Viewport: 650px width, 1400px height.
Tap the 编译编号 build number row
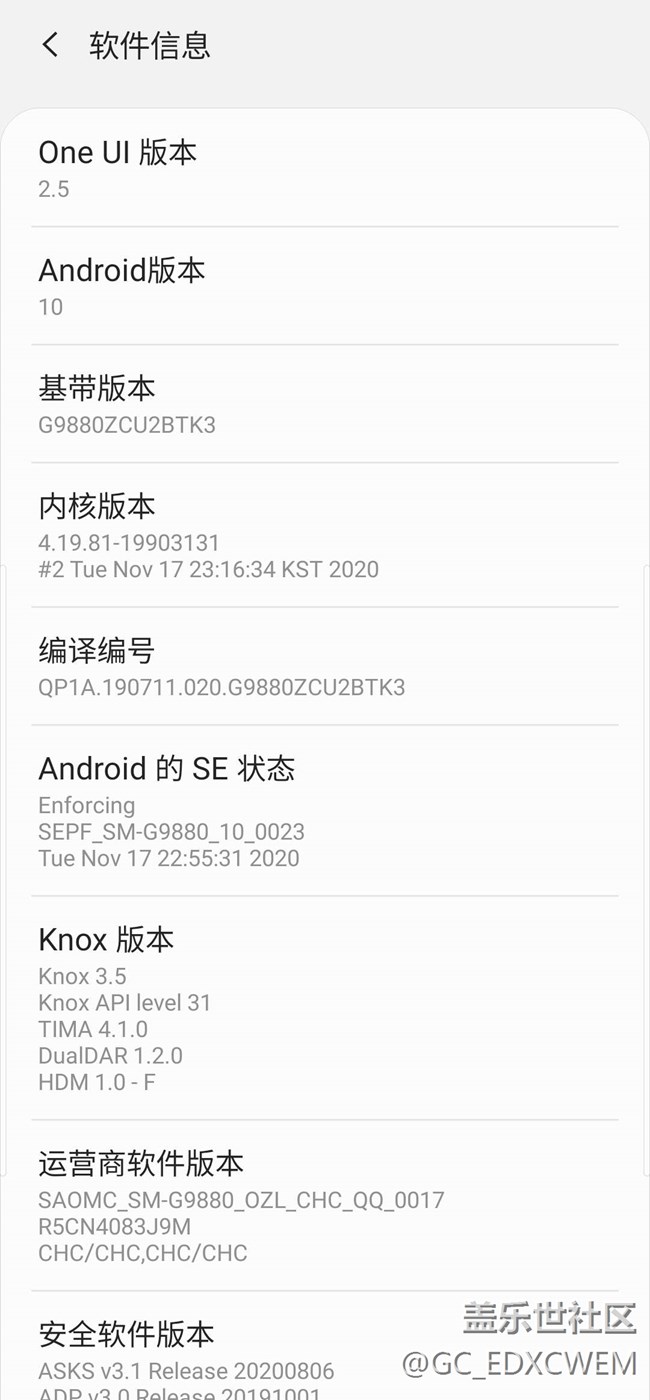(x=324, y=667)
